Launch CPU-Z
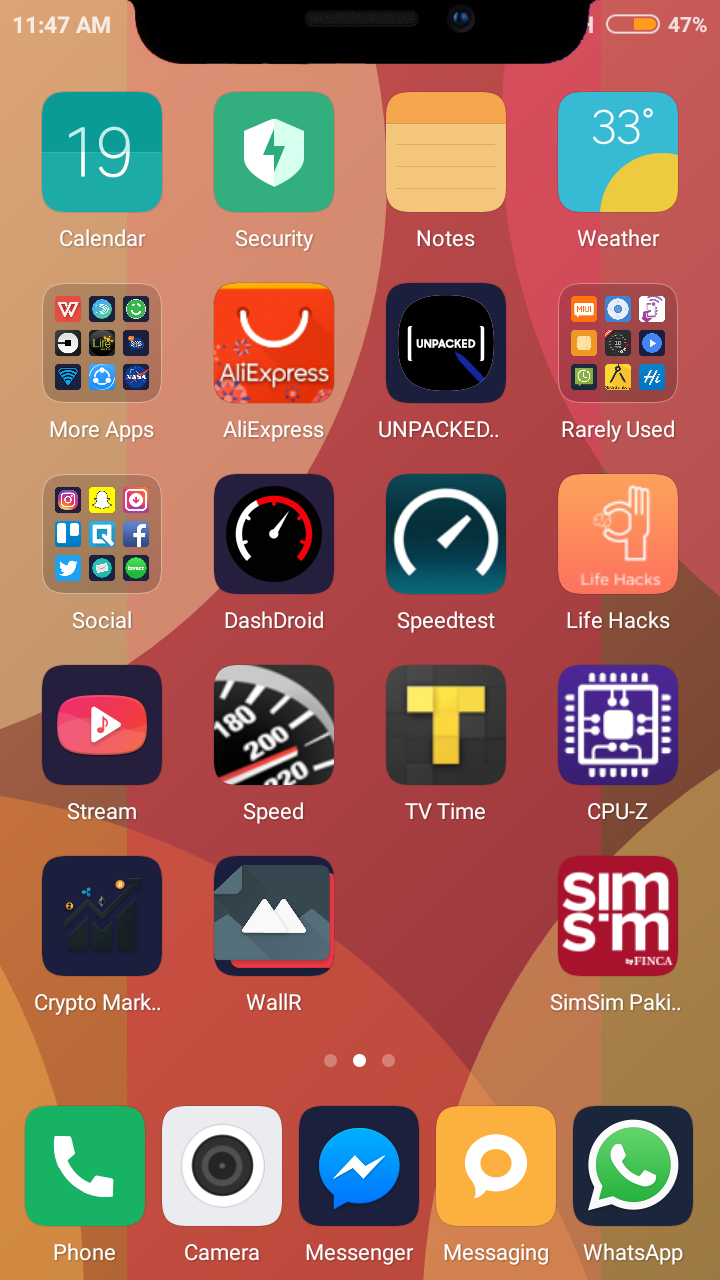Screen dimensions: 720x1280 coord(618,725)
